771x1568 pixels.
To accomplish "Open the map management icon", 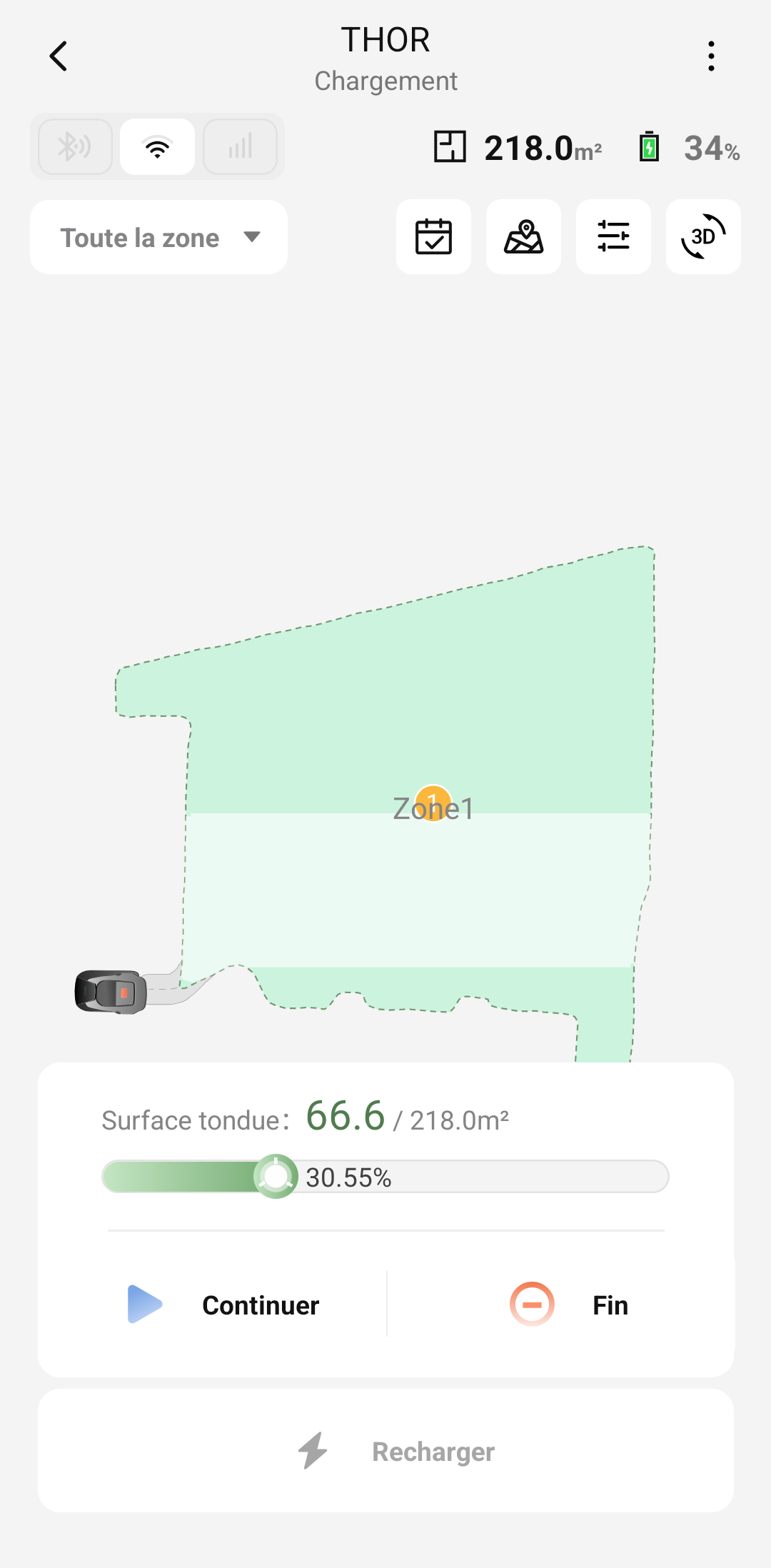I will click(x=523, y=237).
